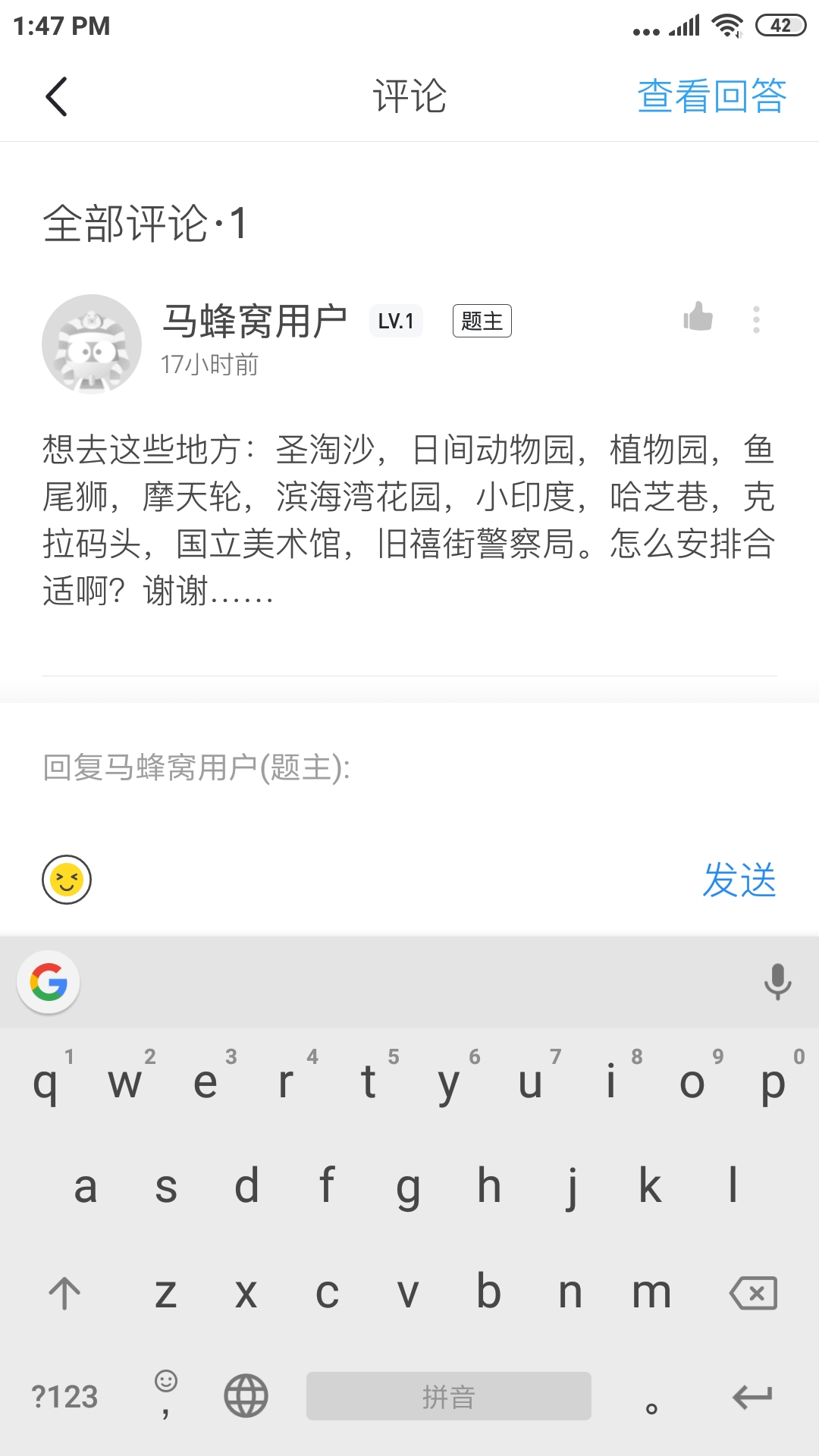Like the comment by 马蜂窝用户
The image size is (819, 1456).
(698, 318)
